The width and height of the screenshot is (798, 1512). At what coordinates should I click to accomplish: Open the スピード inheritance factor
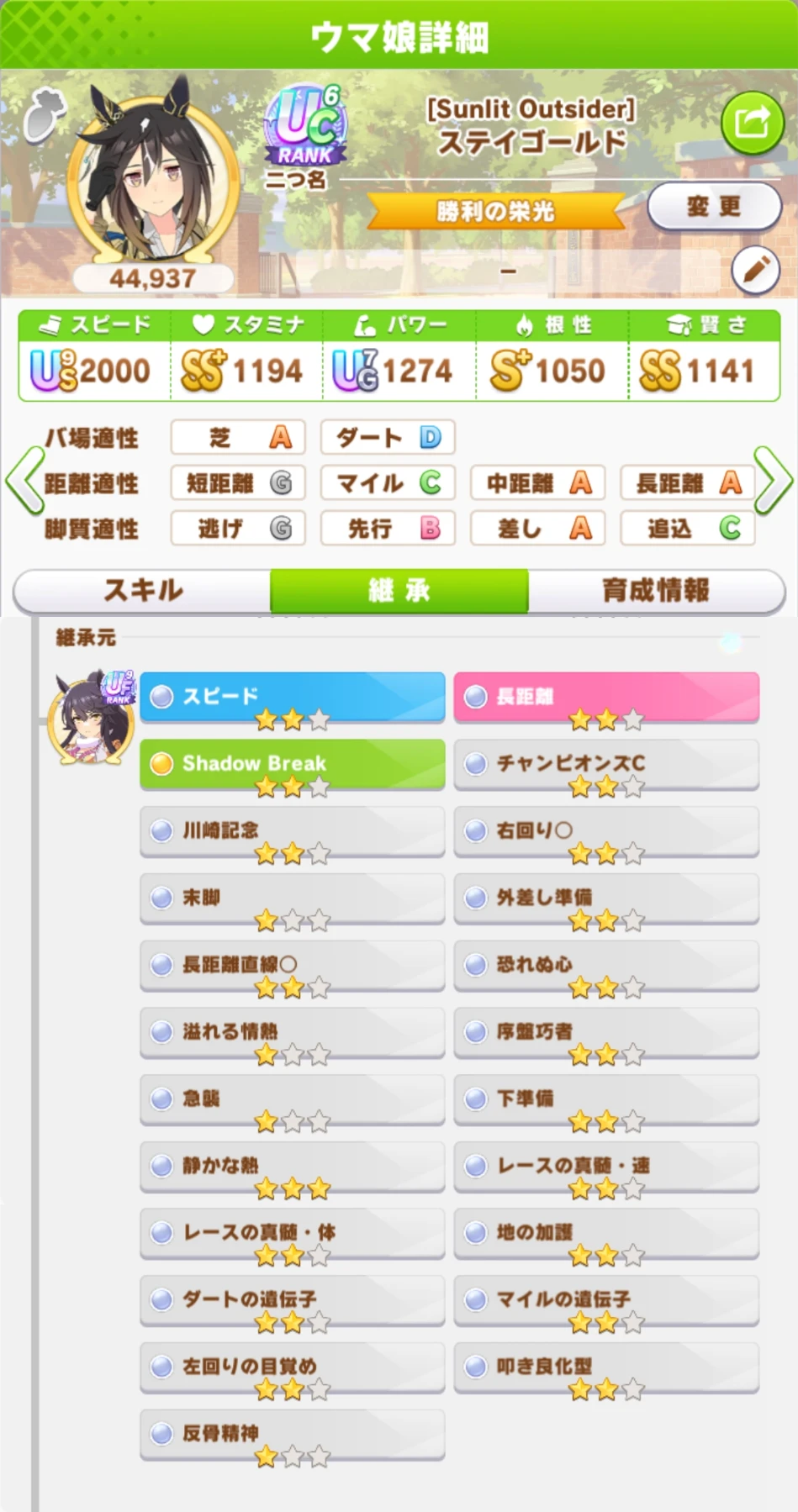pos(292,697)
